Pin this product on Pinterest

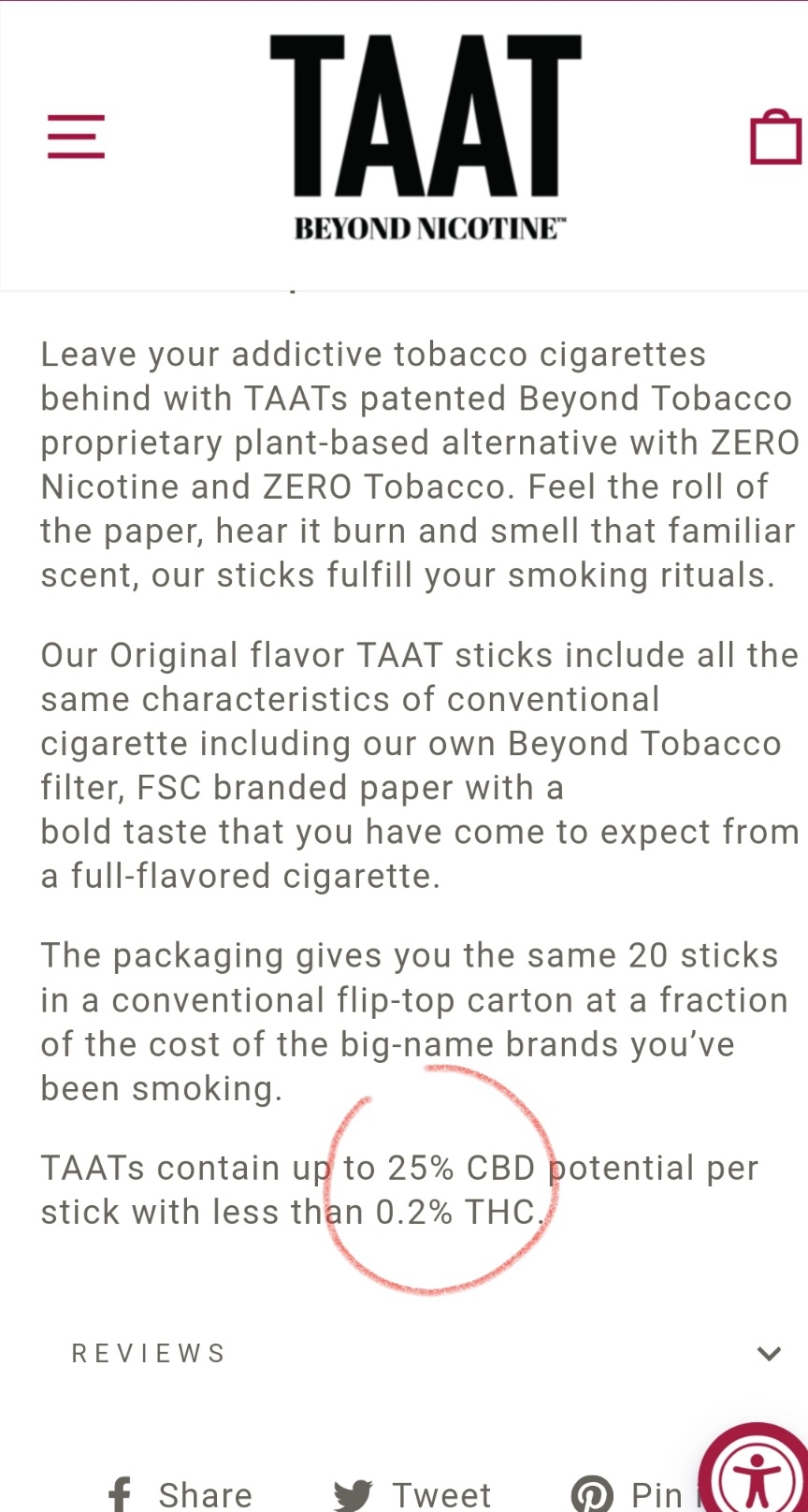(x=636, y=1493)
